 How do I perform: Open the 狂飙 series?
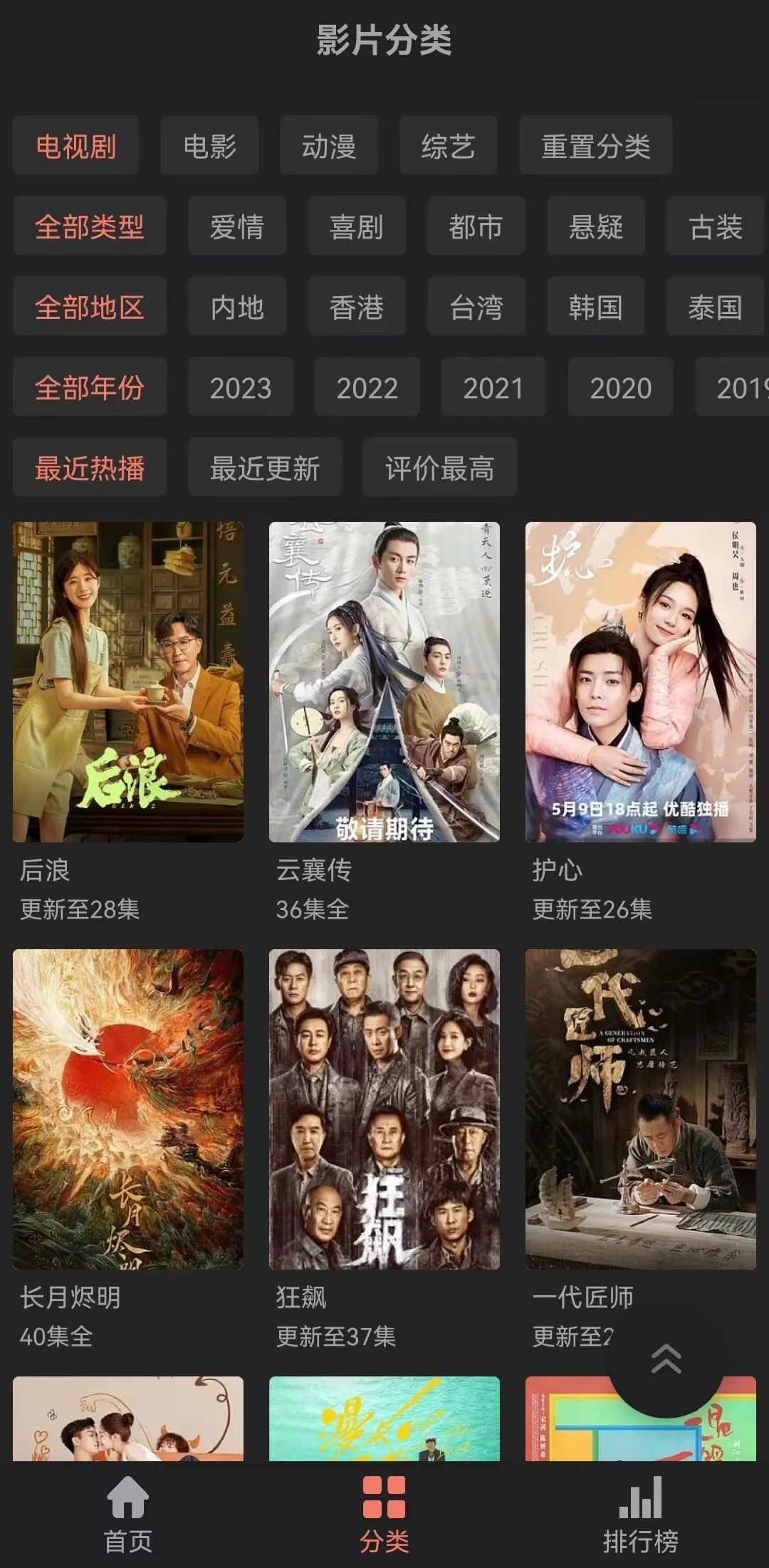tap(384, 1109)
